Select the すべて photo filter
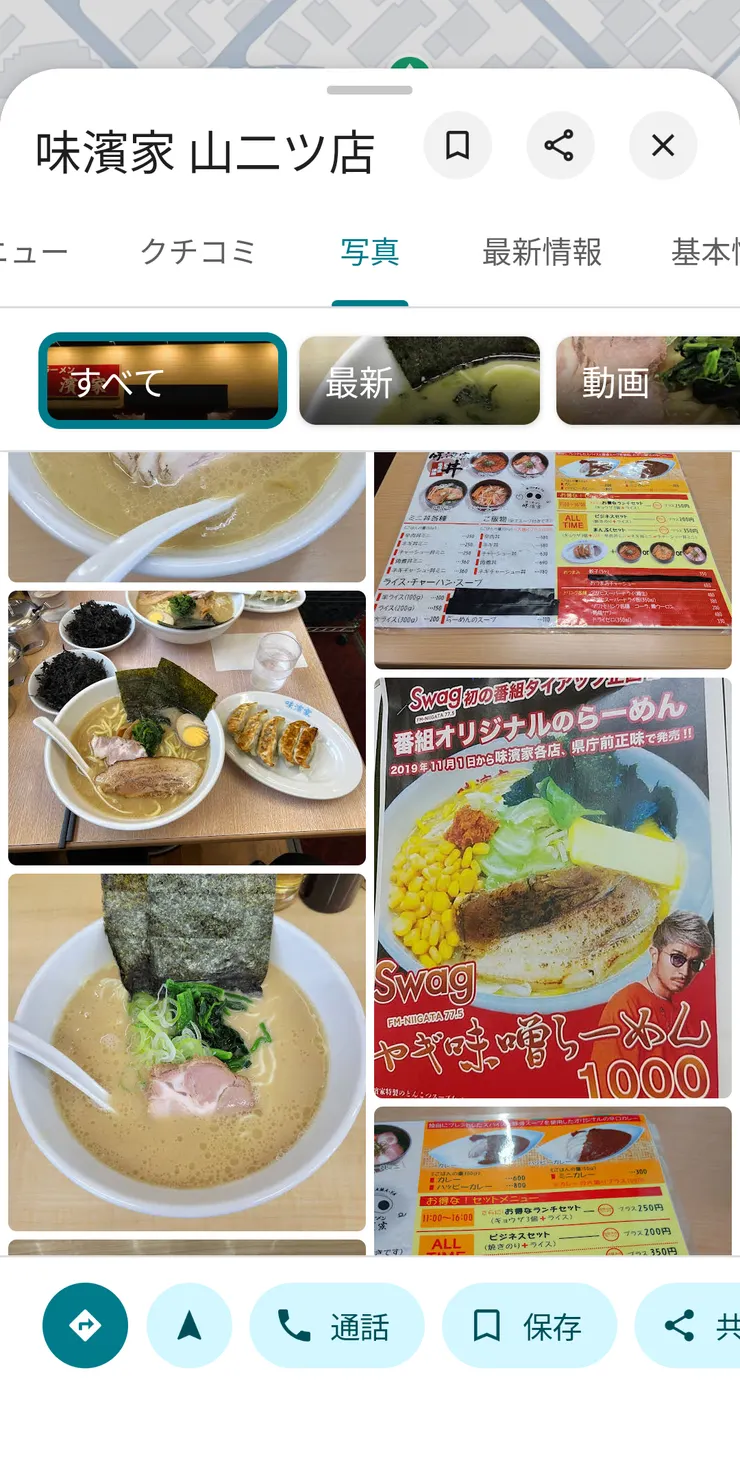This screenshot has width=740, height=1480. click(x=163, y=380)
